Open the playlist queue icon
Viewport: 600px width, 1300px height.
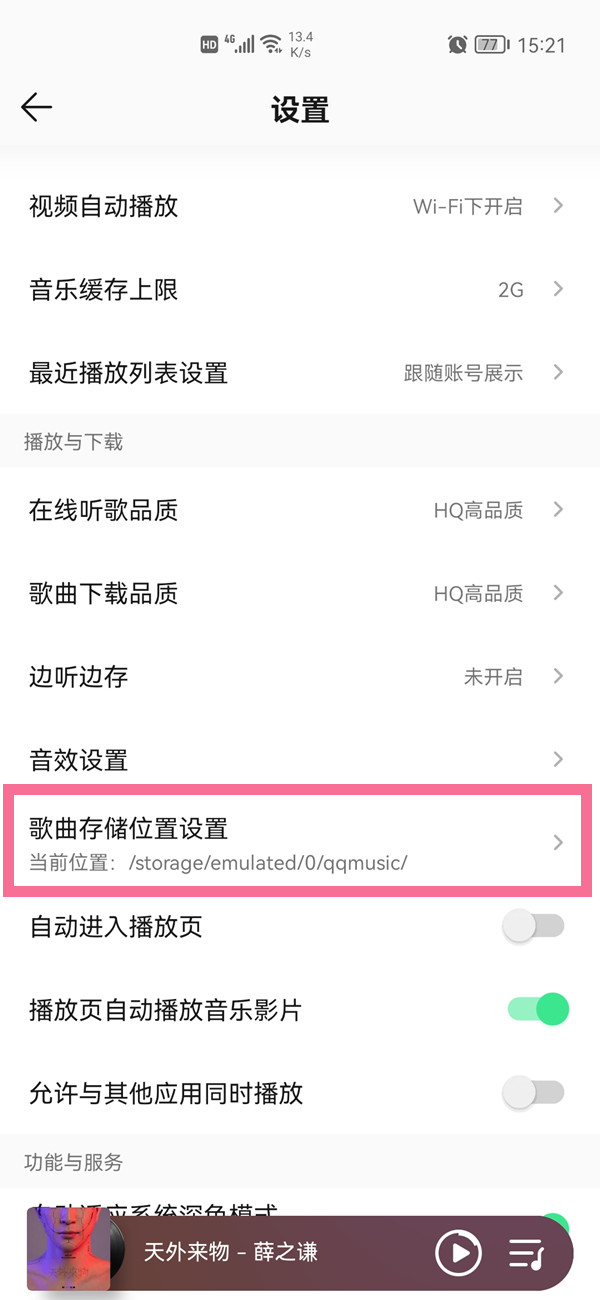[x=526, y=1252]
